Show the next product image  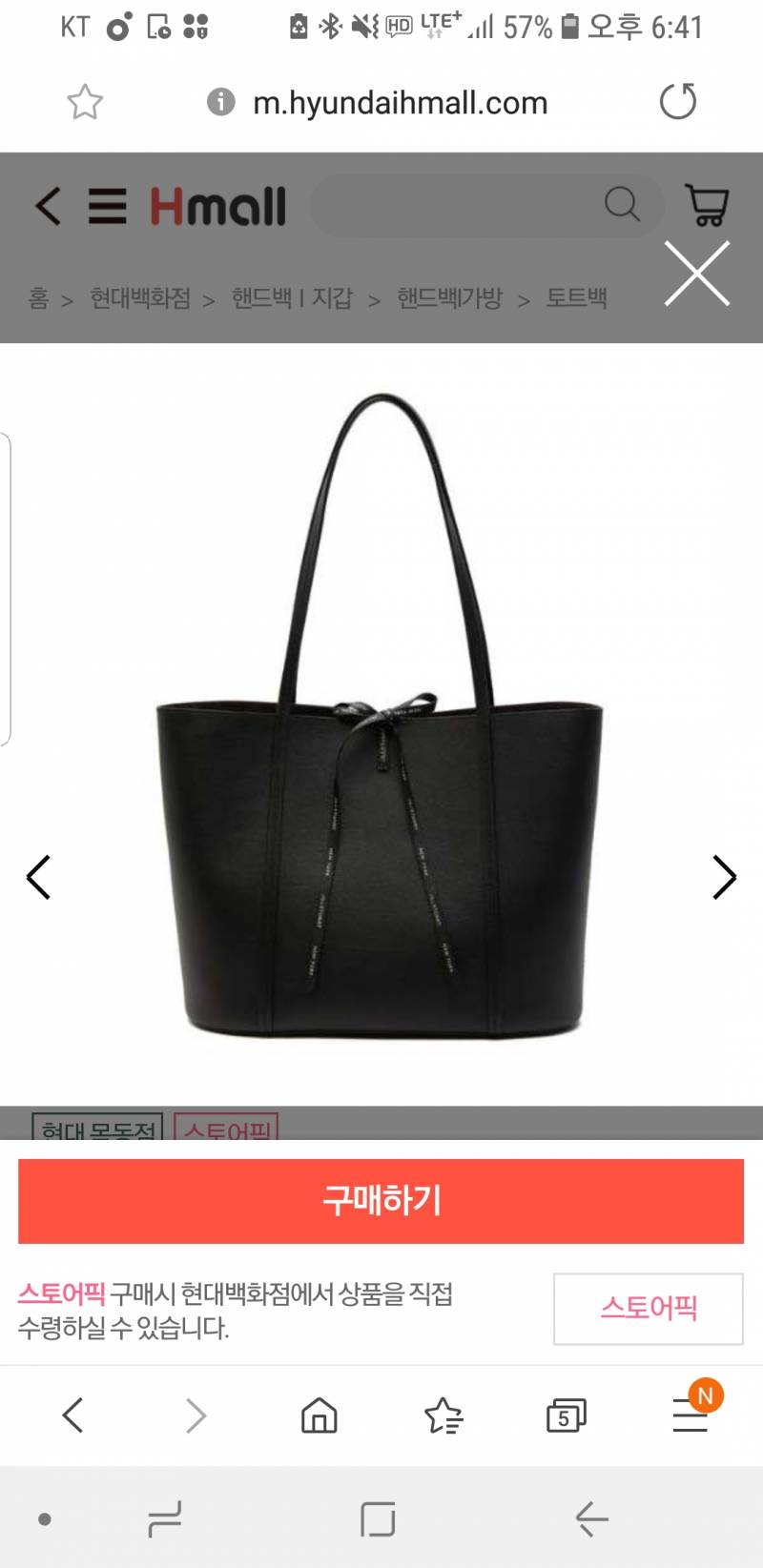point(725,877)
